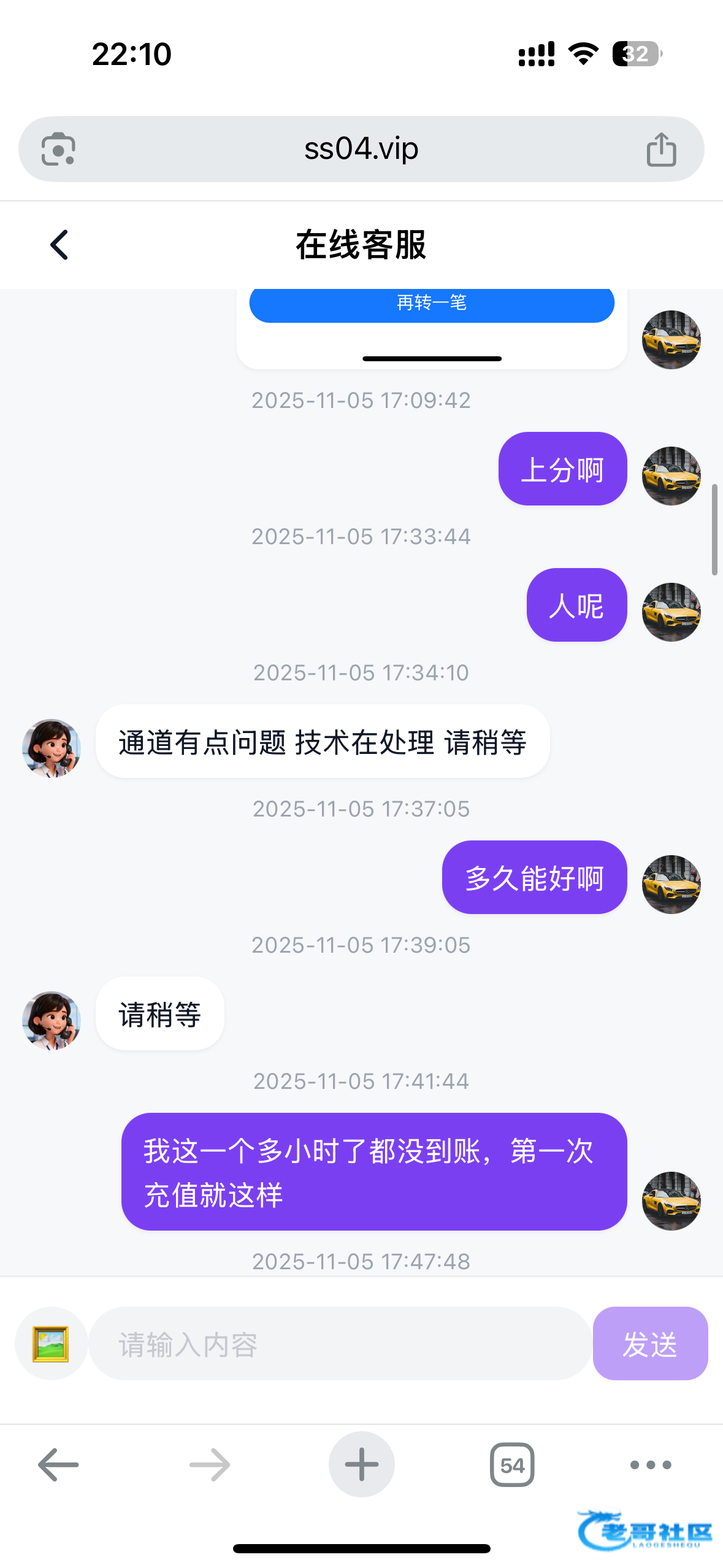Navigate back in the browser toolbar

58,1465
